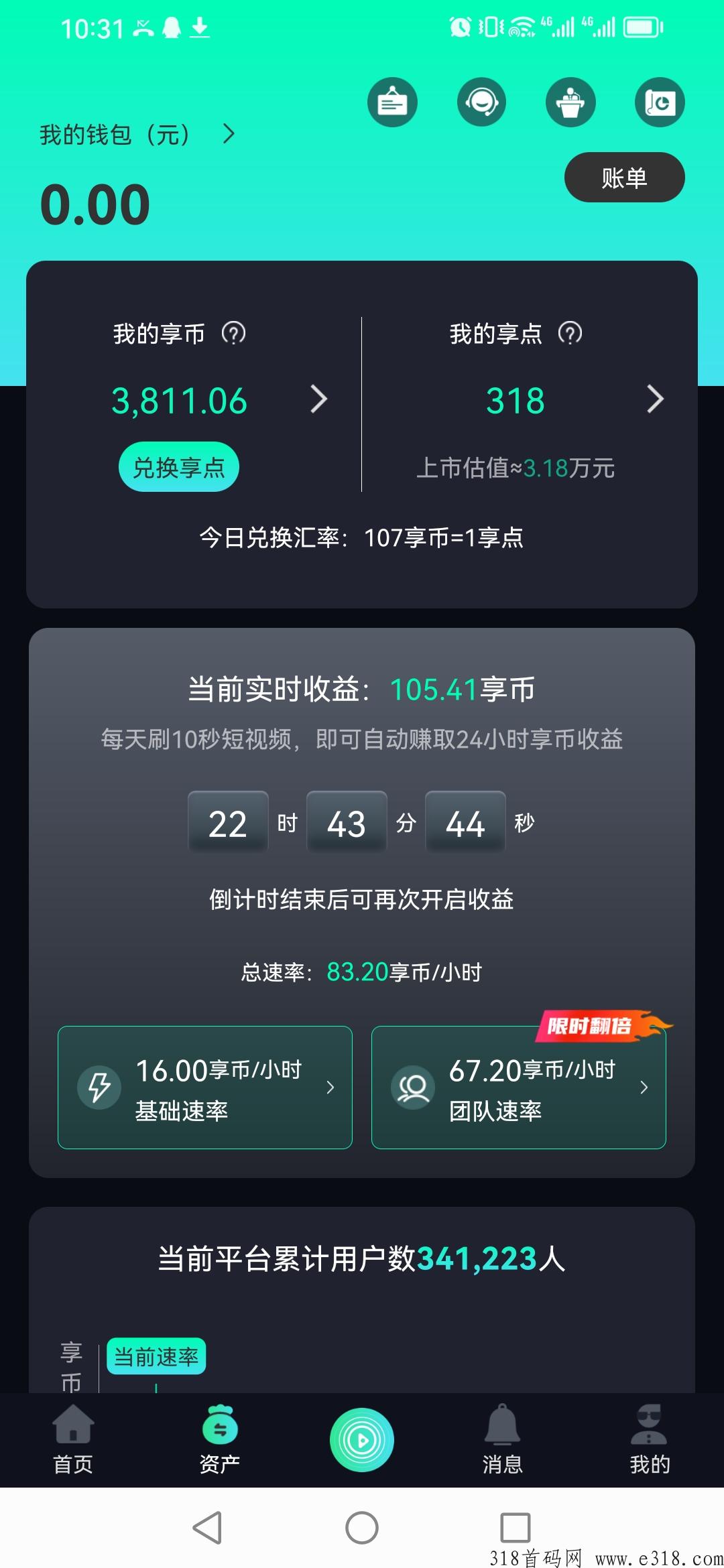Switch to the 消息 messages tab
The image size is (724, 1568).
tap(502, 1439)
